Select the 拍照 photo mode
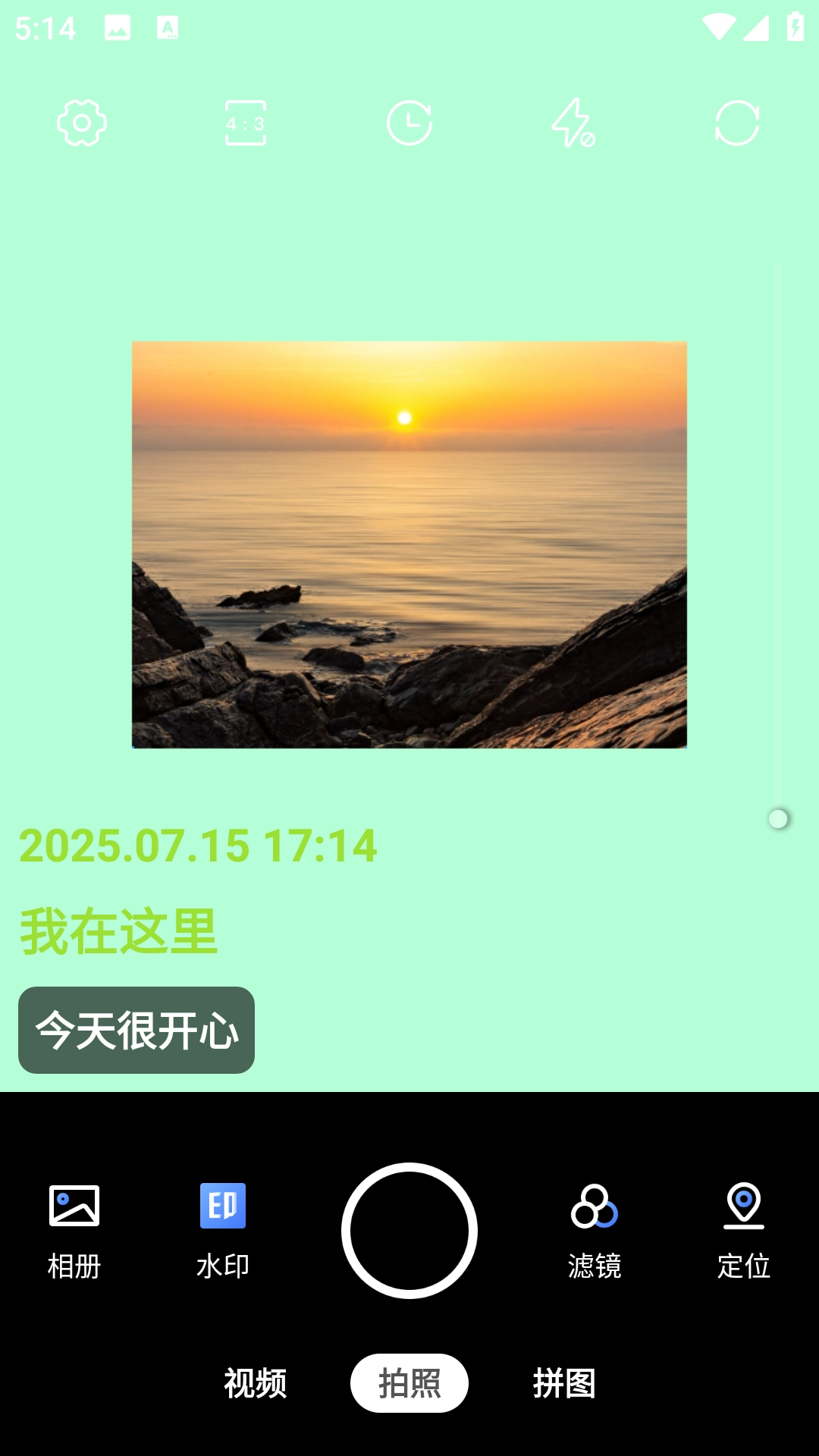The width and height of the screenshot is (819, 1456). coord(409,1383)
